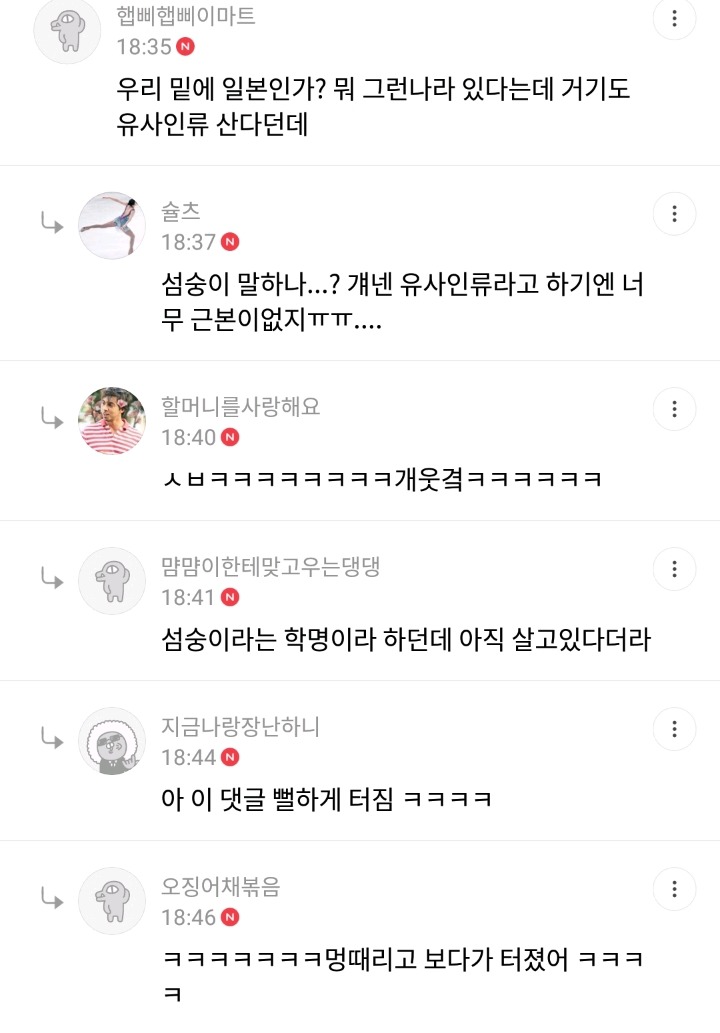Screen dimensions: 720x1033
Task: Open 먐먐이한테맞고우는댕댕's profile avatar
Action: pyautogui.click(x=112, y=580)
